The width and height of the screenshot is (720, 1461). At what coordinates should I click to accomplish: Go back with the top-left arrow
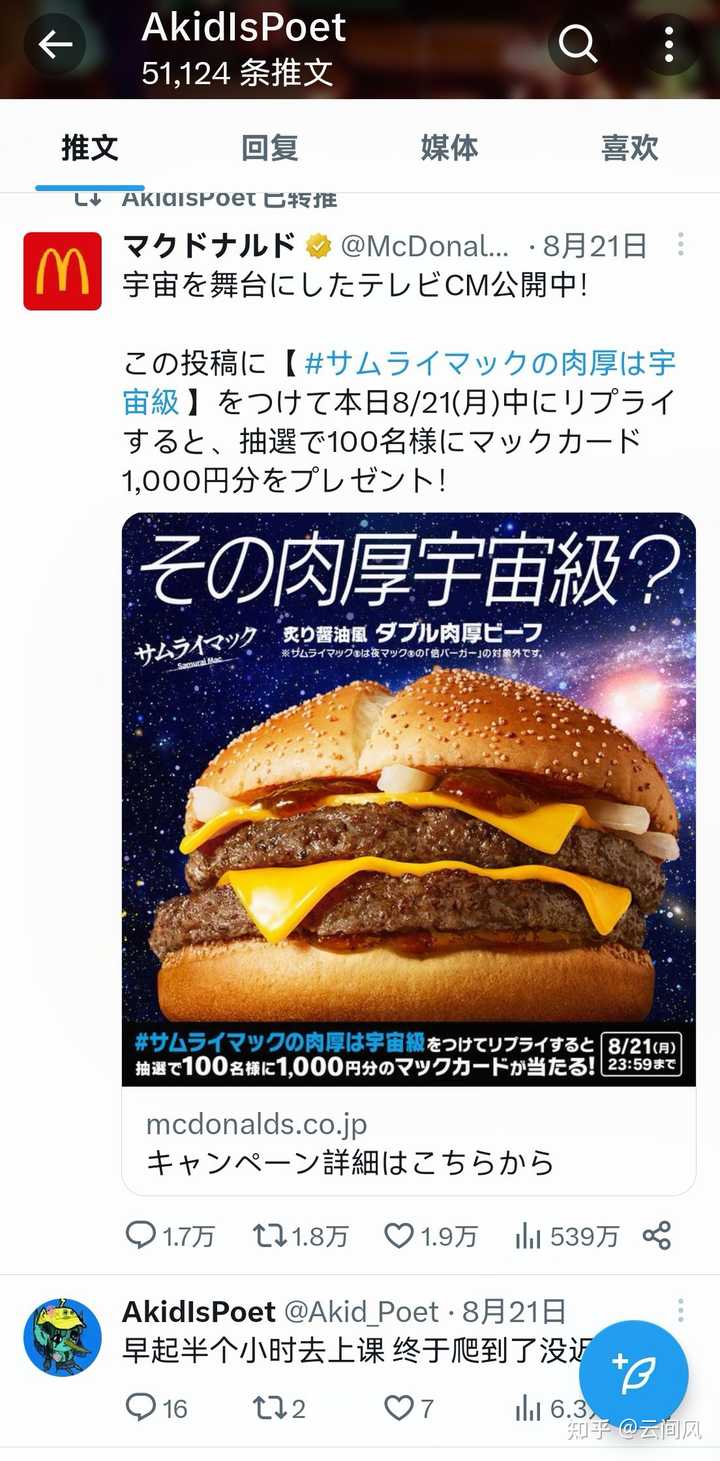pos(55,45)
